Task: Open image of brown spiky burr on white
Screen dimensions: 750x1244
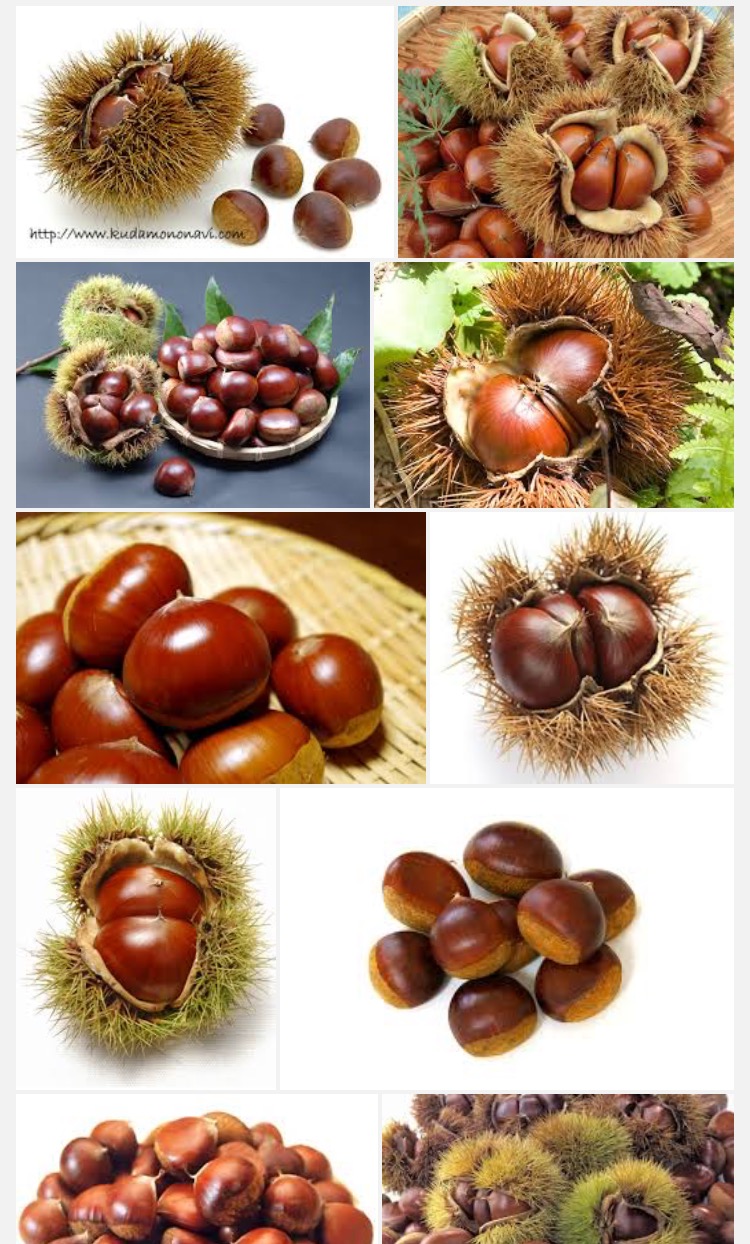Action: (581, 647)
